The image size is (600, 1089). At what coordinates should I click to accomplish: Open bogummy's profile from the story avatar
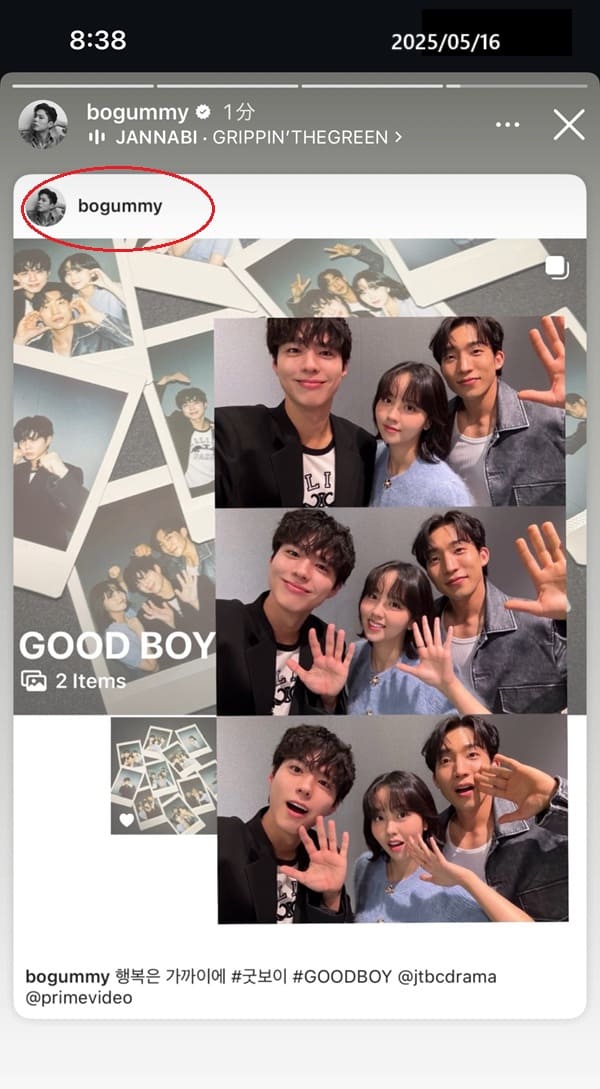point(43,125)
